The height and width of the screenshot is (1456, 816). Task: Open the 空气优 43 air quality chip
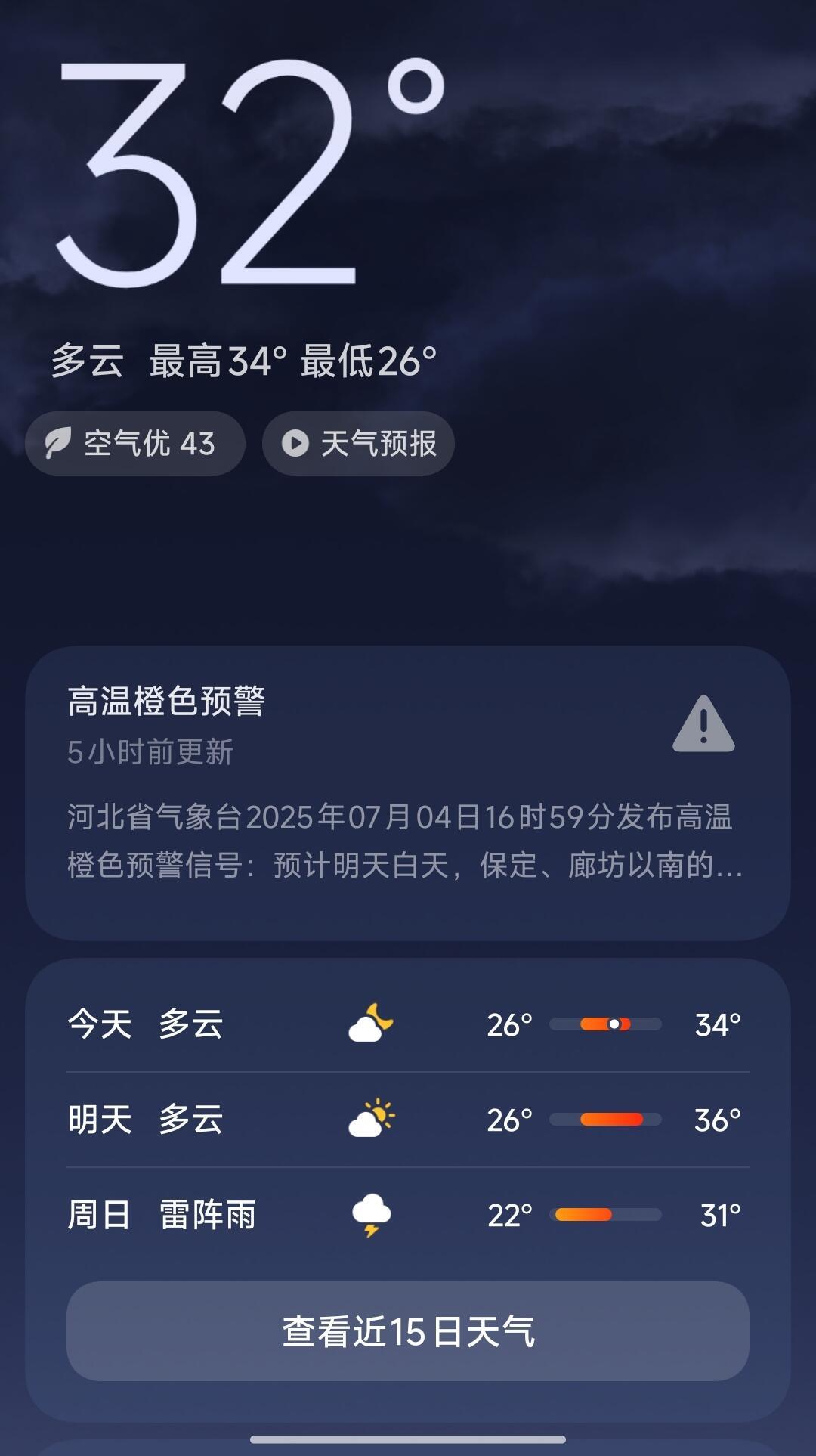click(135, 444)
